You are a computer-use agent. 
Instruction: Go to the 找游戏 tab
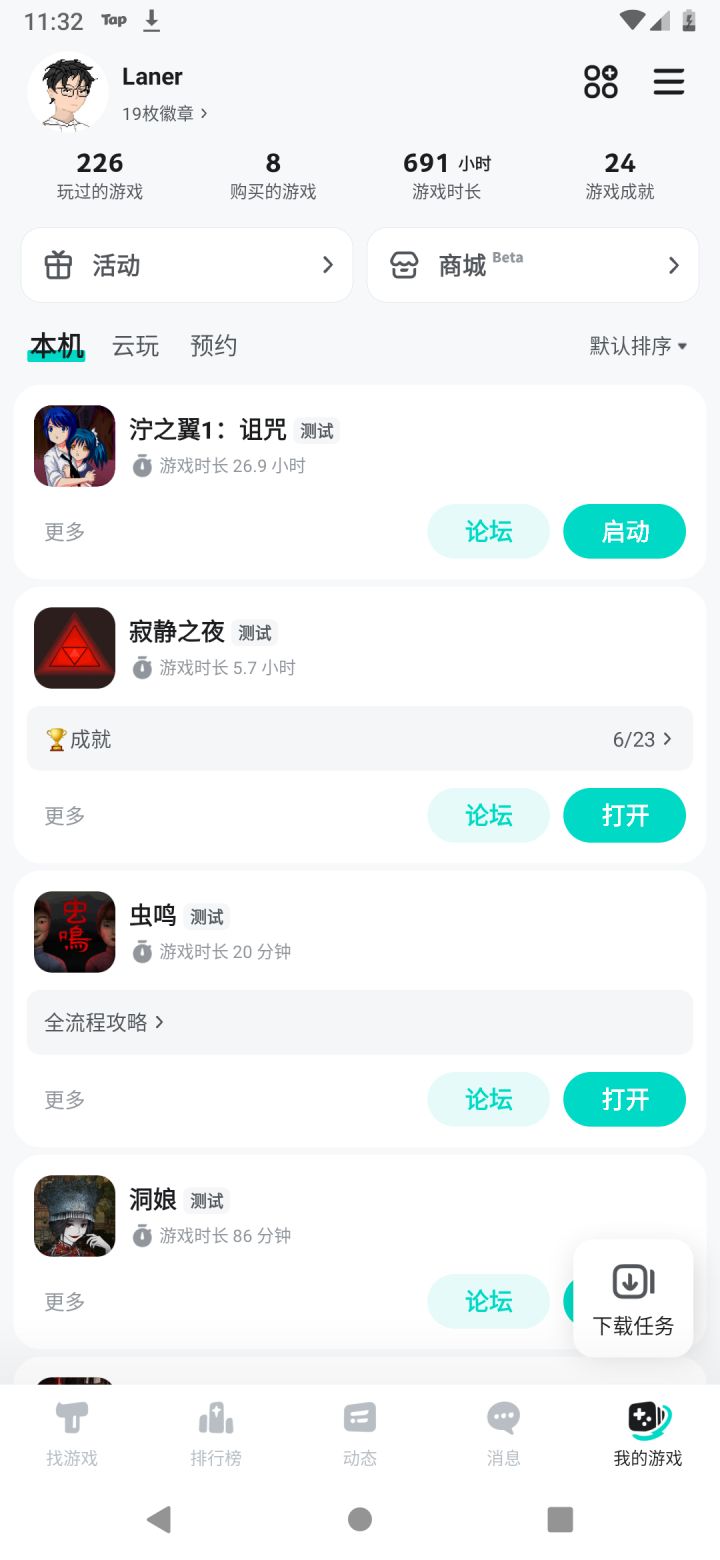pyautogui.click(x=72, y=1433)
